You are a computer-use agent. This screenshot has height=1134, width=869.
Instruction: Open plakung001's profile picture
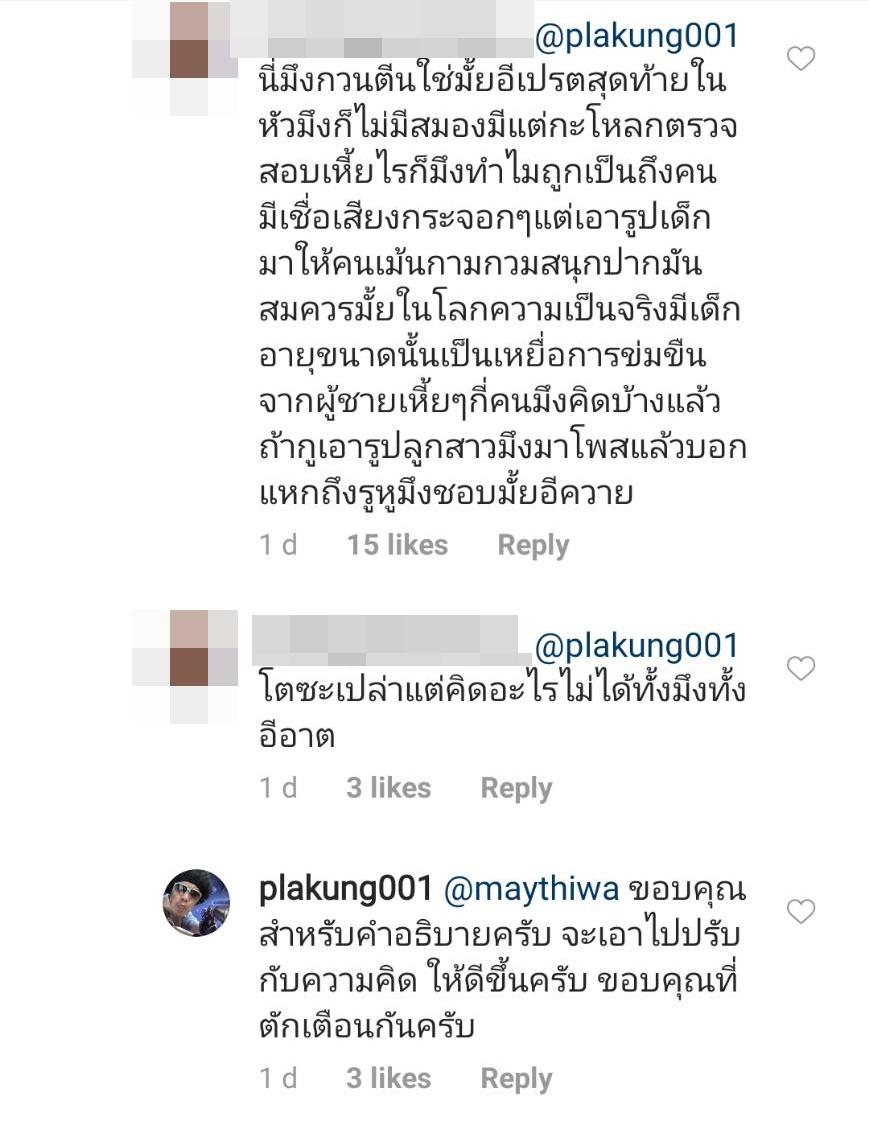196,902
